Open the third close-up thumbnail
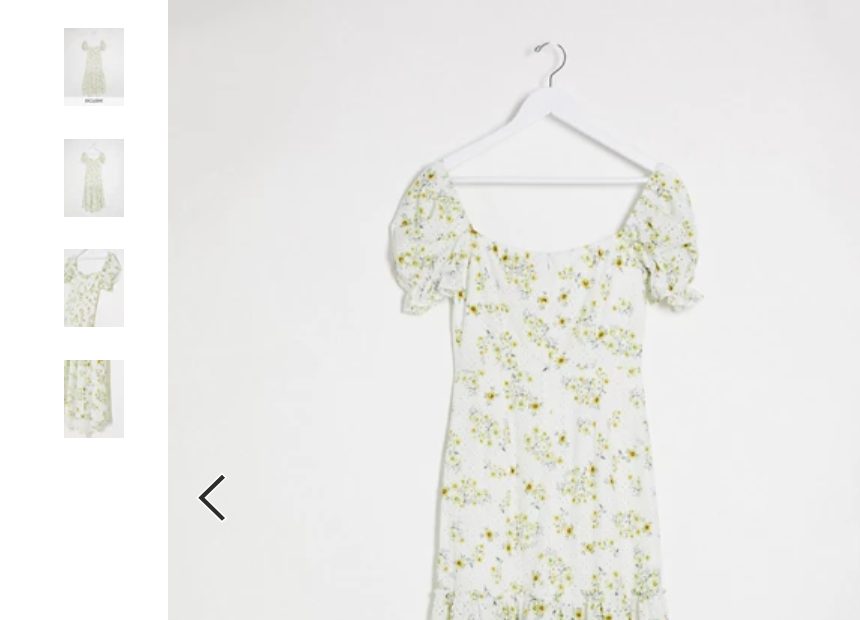This screenshot has height=620, width=860. coord(94,288)
